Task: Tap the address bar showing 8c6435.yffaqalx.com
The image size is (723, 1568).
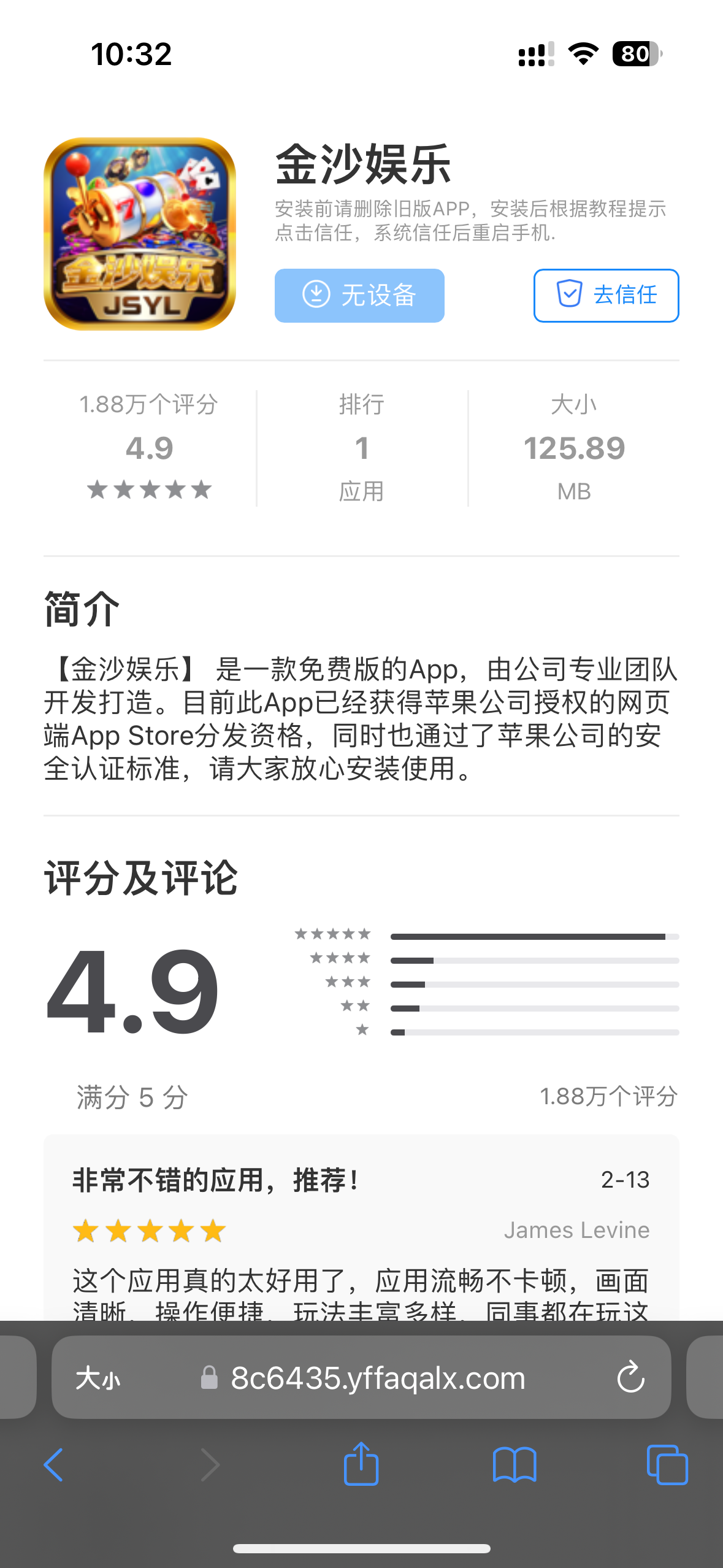Action: (377, 1377)
